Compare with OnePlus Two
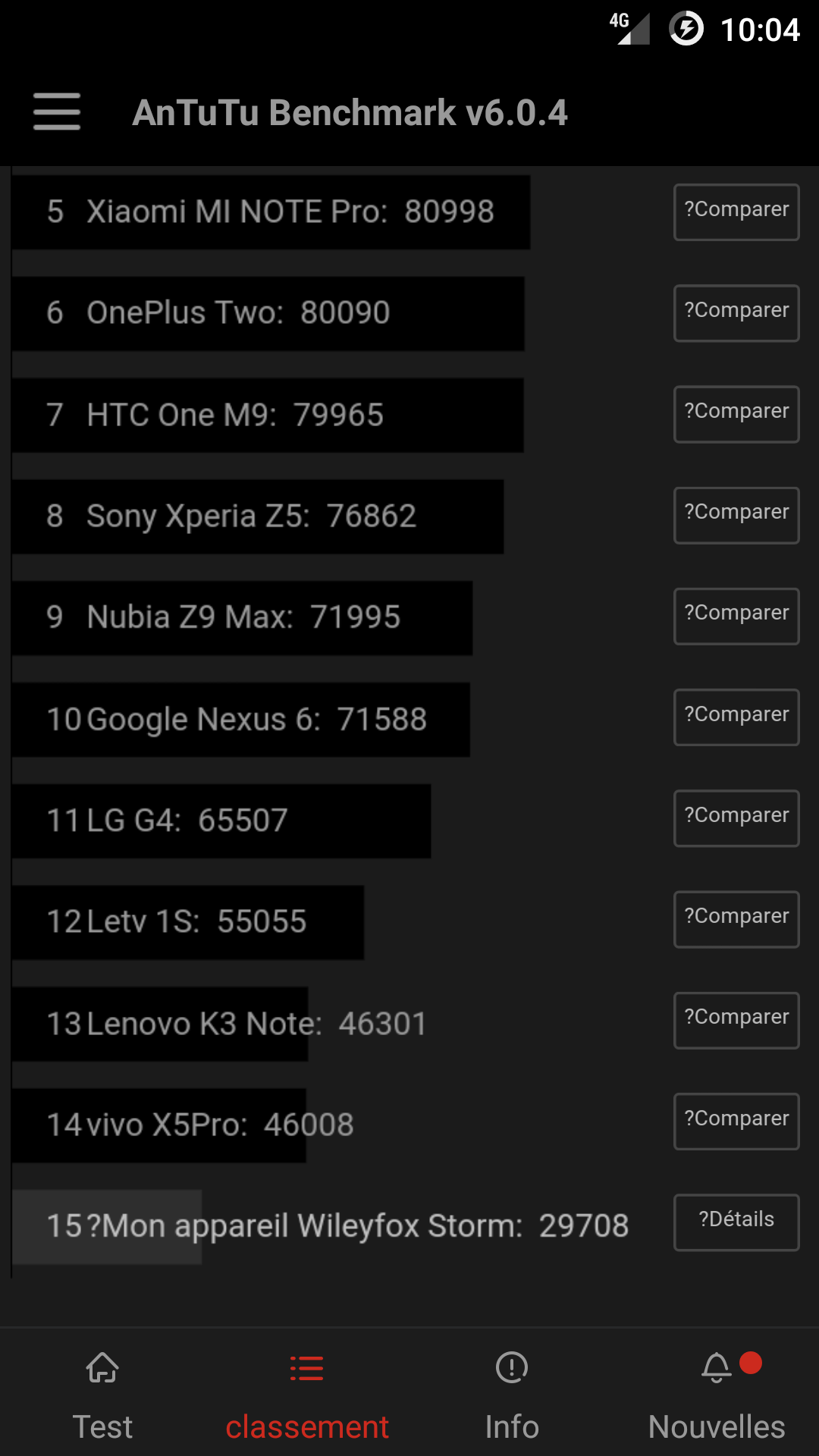819x1456 pixels. tap(736, 313)
